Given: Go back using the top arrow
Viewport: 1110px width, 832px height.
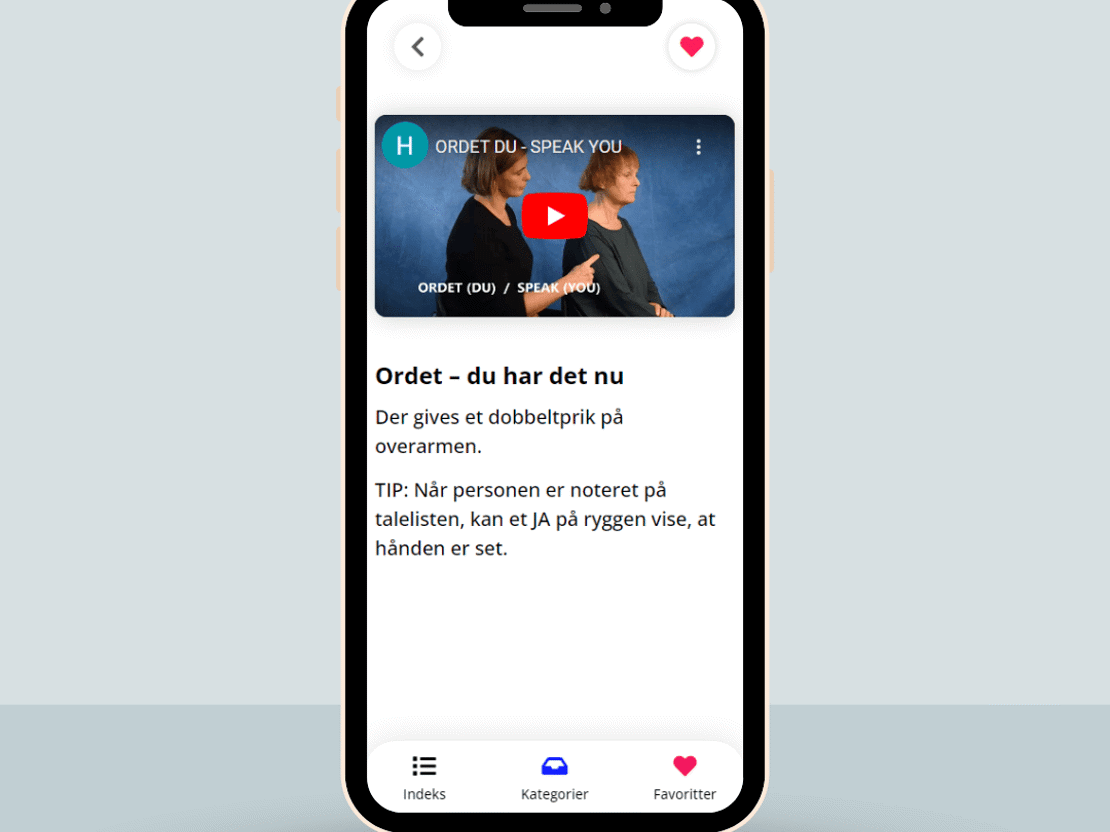Looking at the screenshot, I should [418, 47].
